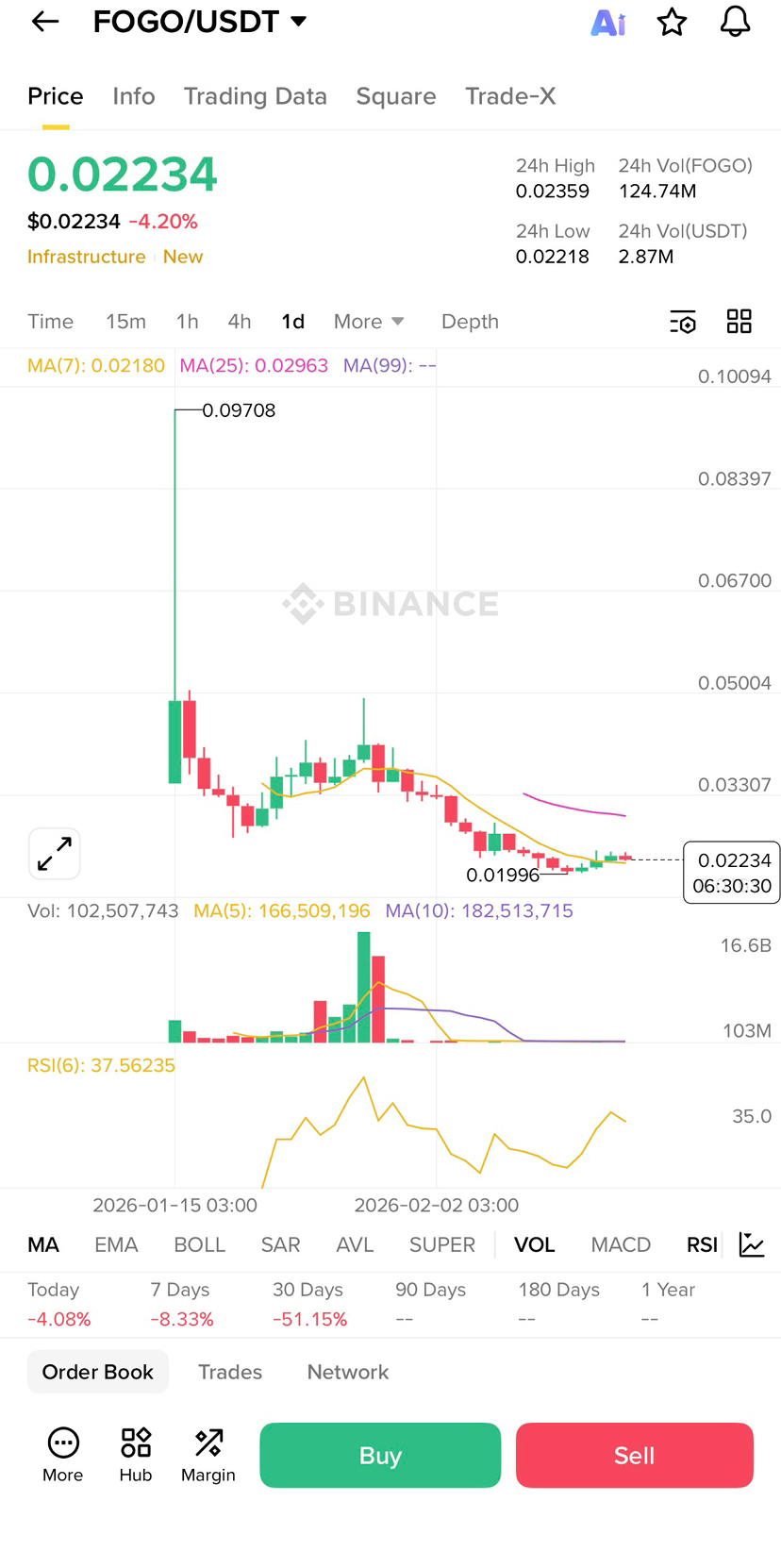Select the MACD indicator

[x=621, y=1245]
